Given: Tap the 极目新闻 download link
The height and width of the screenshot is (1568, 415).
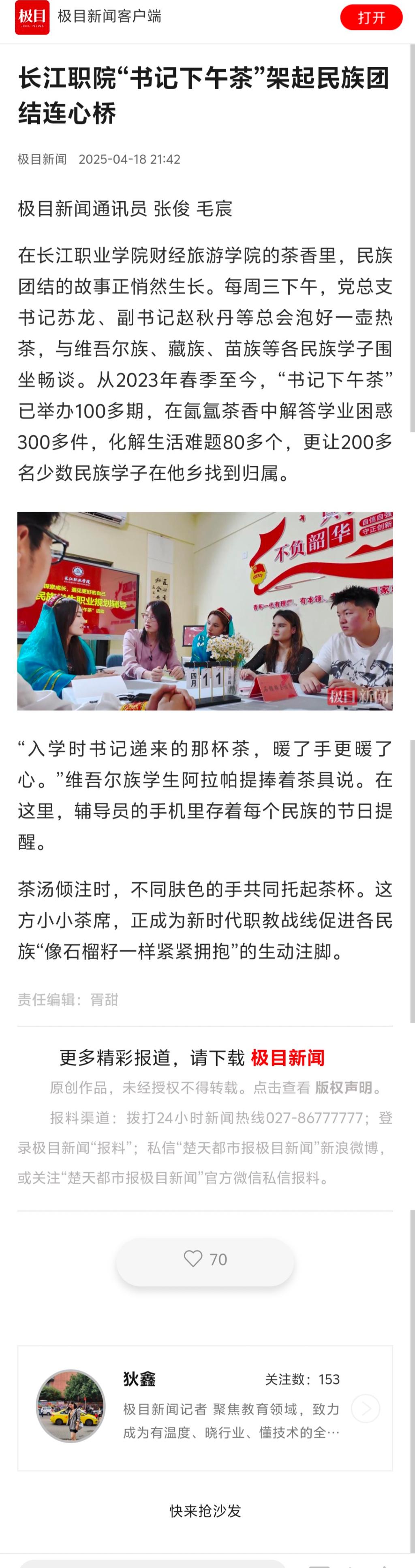Looking at the screenshot, I should (x=288, y=1058).
